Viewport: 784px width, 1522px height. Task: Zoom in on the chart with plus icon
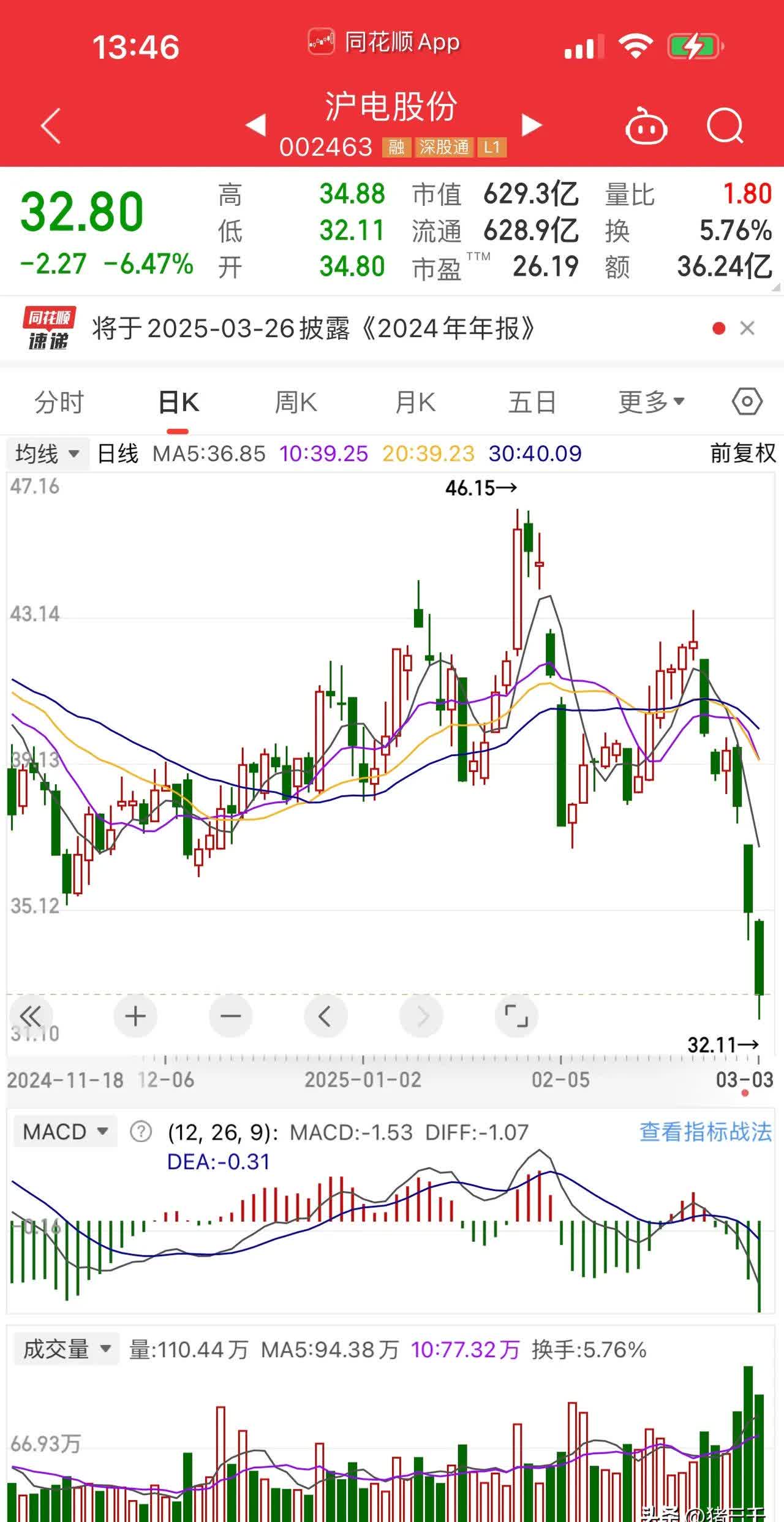click(x=135, y=1016)
